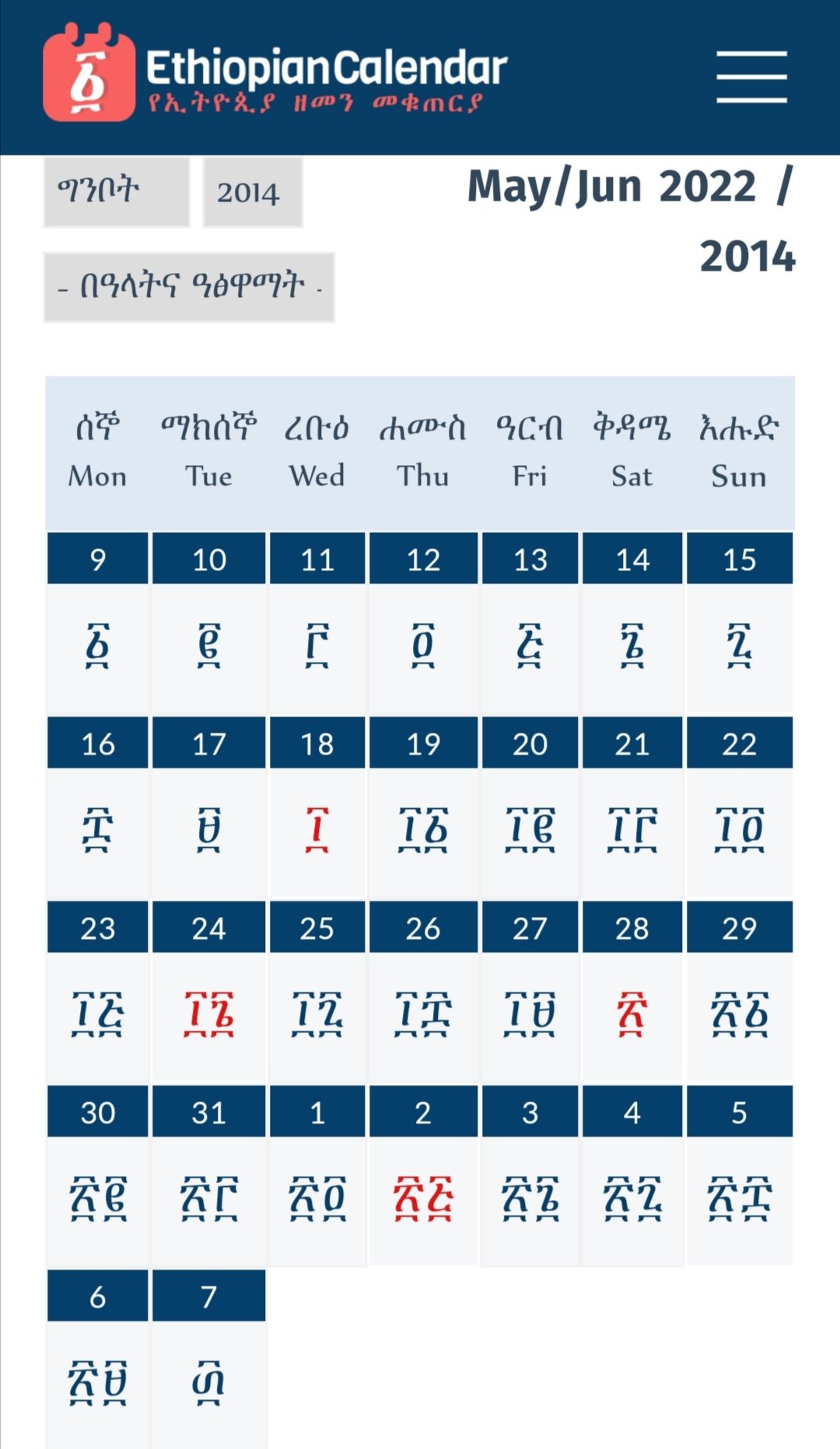840x1449 pixels.
Task: Select the date May 18
Action: (317, 806)
